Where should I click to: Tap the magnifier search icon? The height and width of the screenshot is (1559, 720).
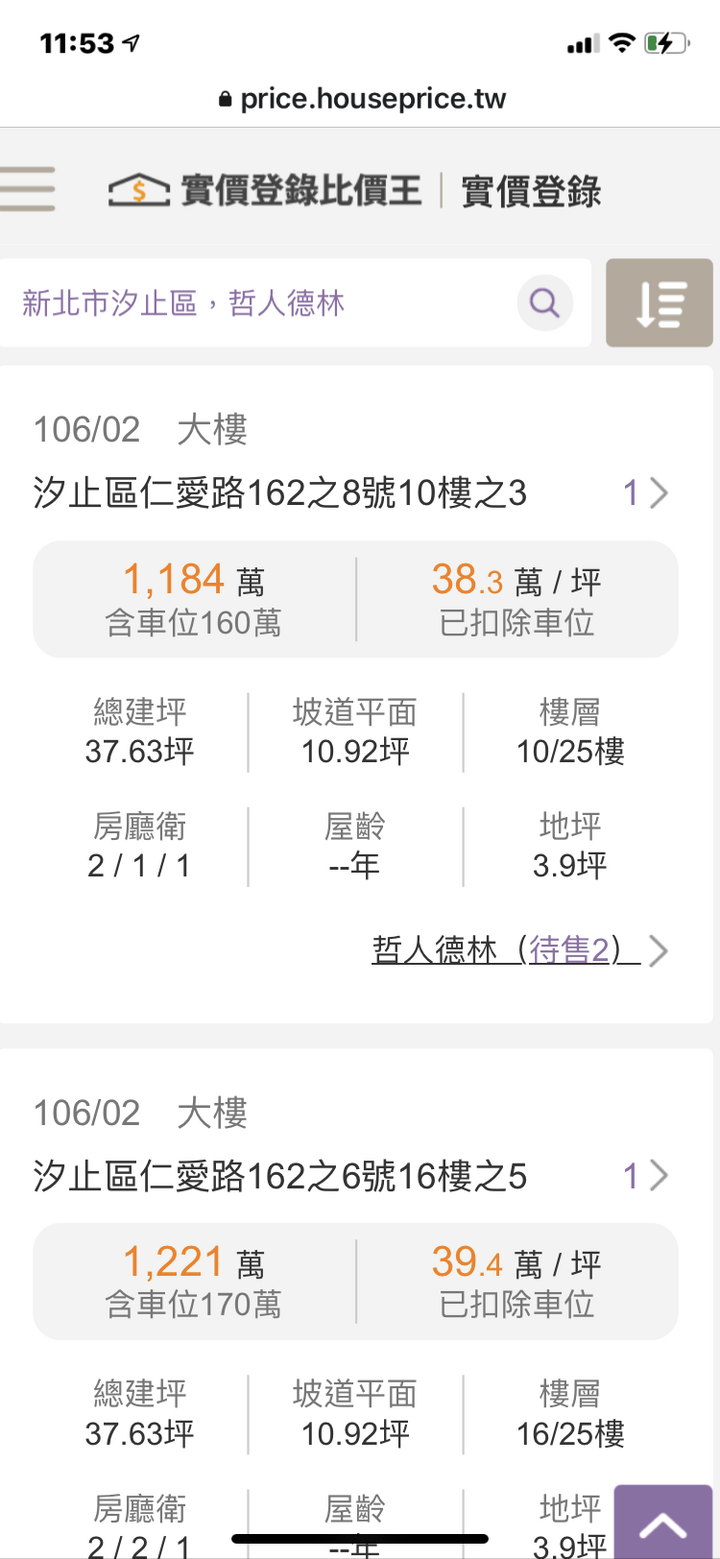coord(545,303)
